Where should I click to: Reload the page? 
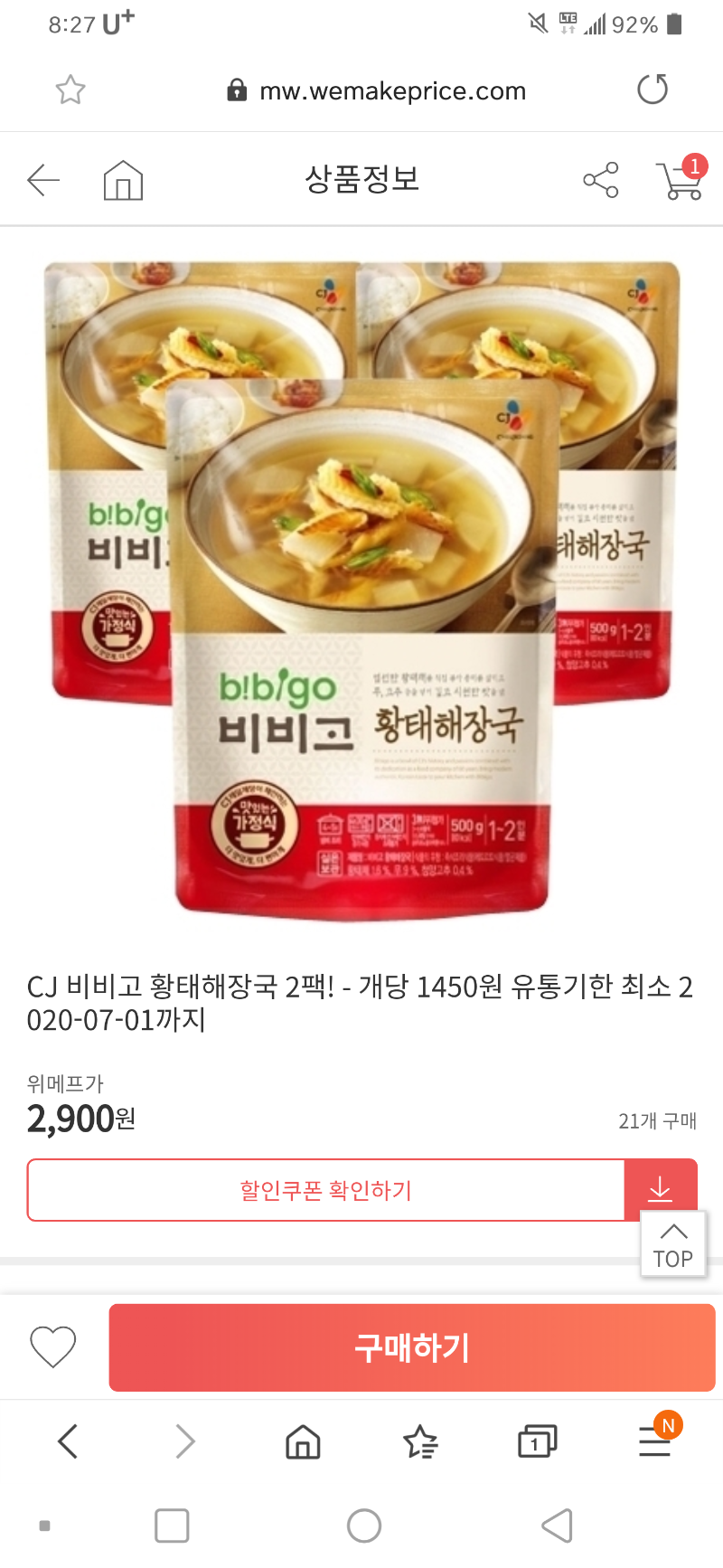tap(652, 90)
